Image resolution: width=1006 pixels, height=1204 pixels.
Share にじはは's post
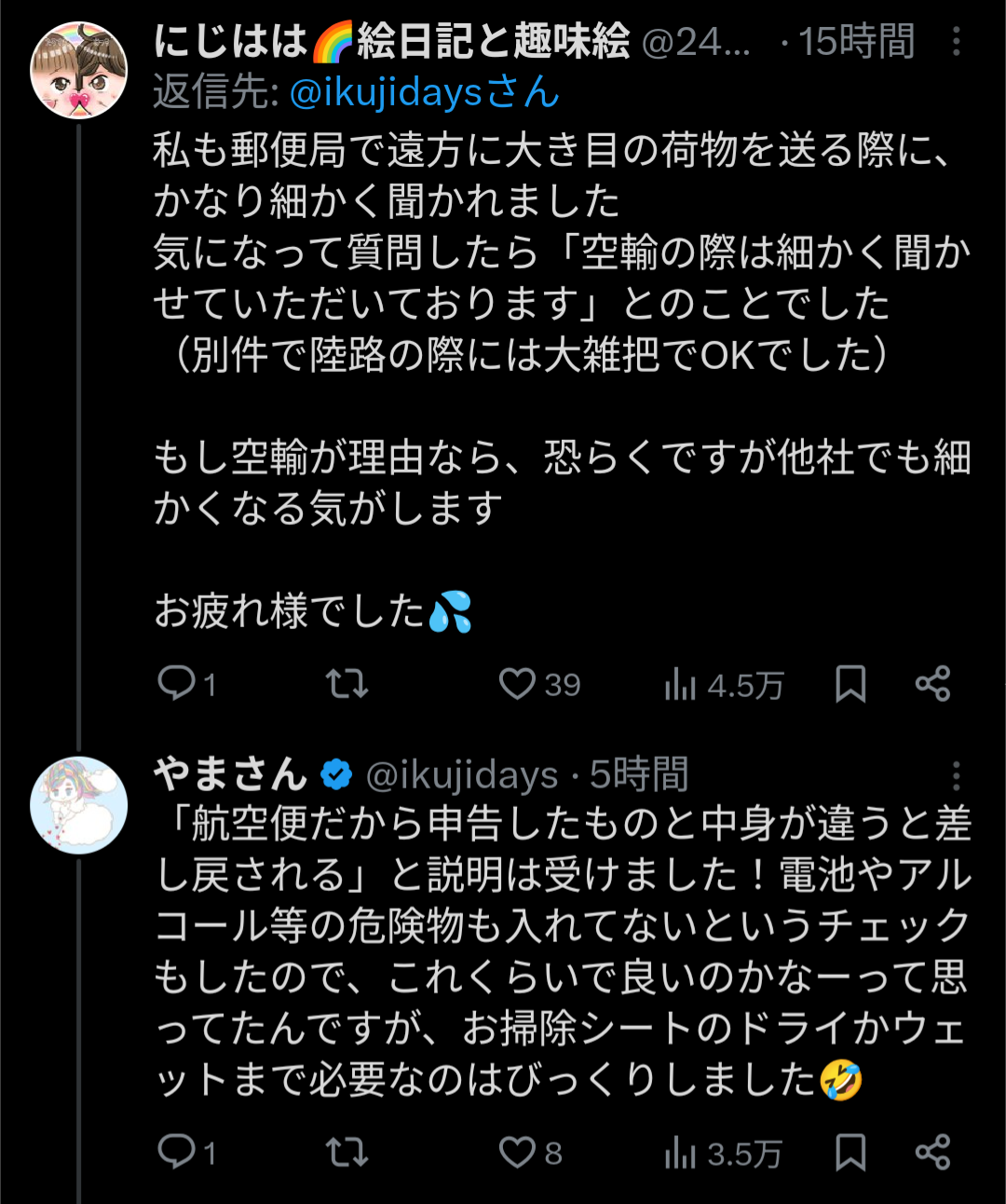932,684
